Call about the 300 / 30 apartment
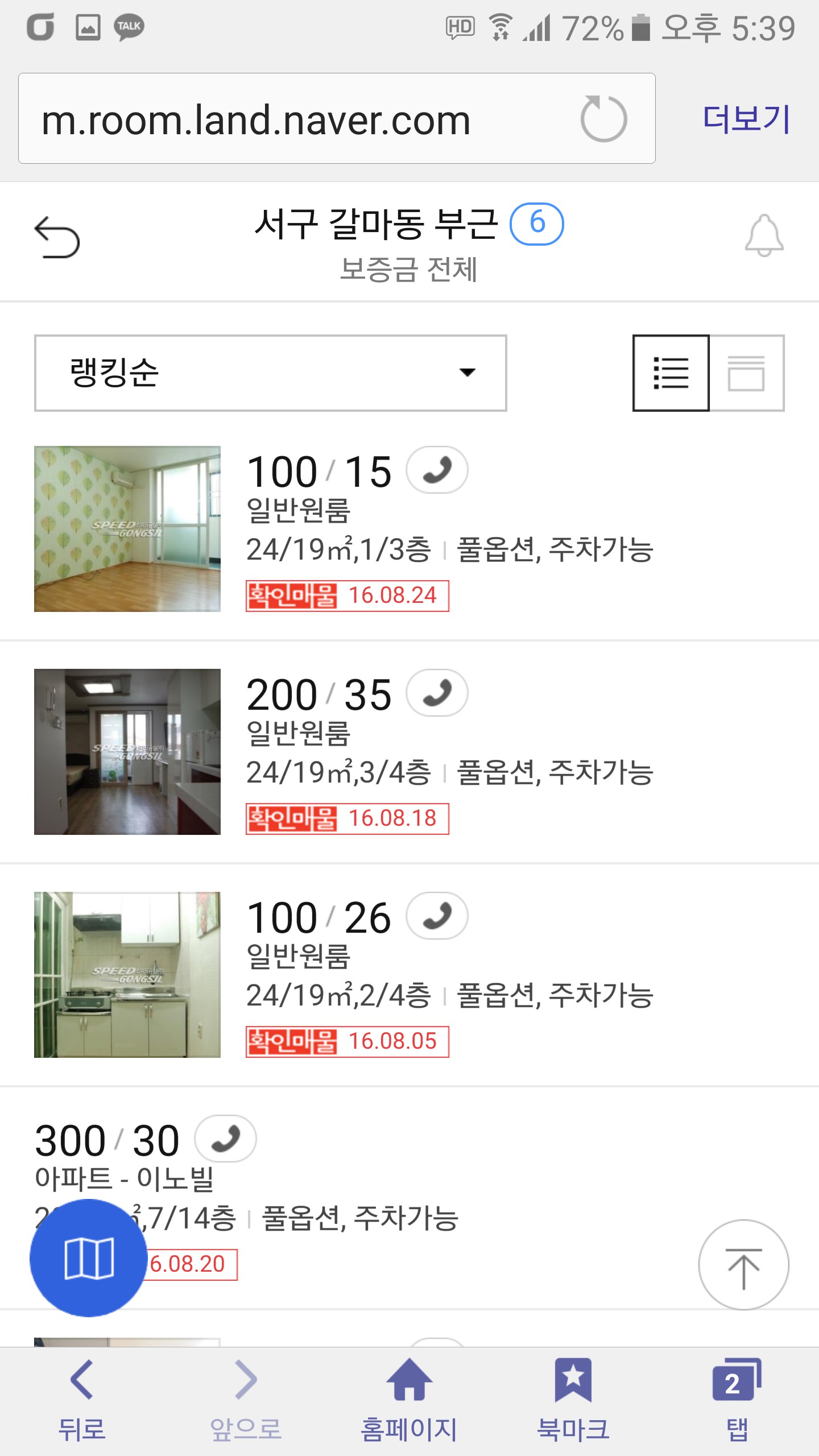Image resolution: width=819 pixels, height=1456 pixels. (225, 1139)
